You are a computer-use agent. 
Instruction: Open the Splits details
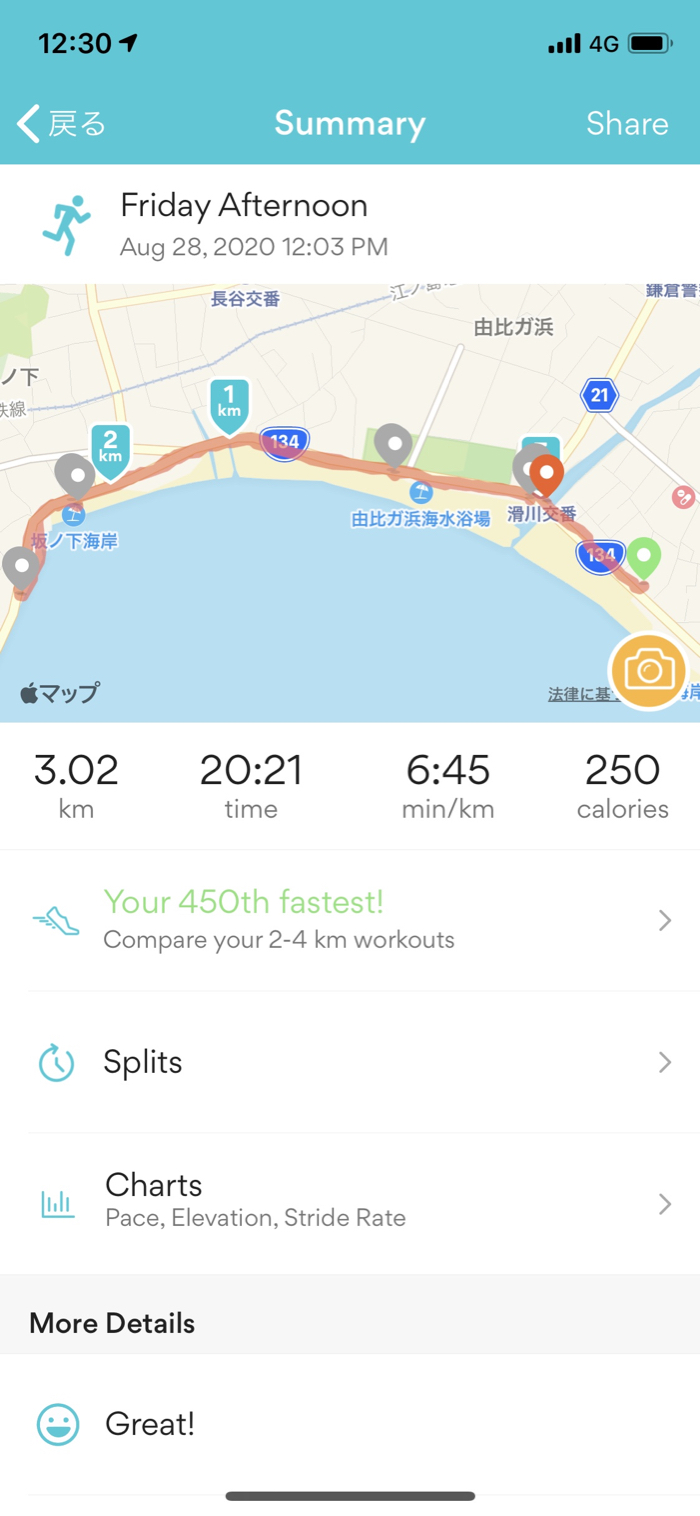(350, 1062)
